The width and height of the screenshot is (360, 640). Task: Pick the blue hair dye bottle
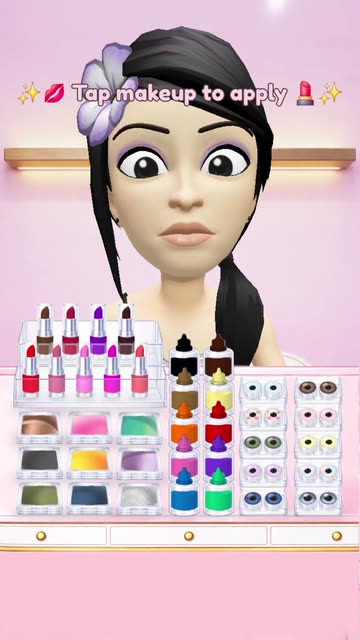pyautogui.click(x=184, y=492)
